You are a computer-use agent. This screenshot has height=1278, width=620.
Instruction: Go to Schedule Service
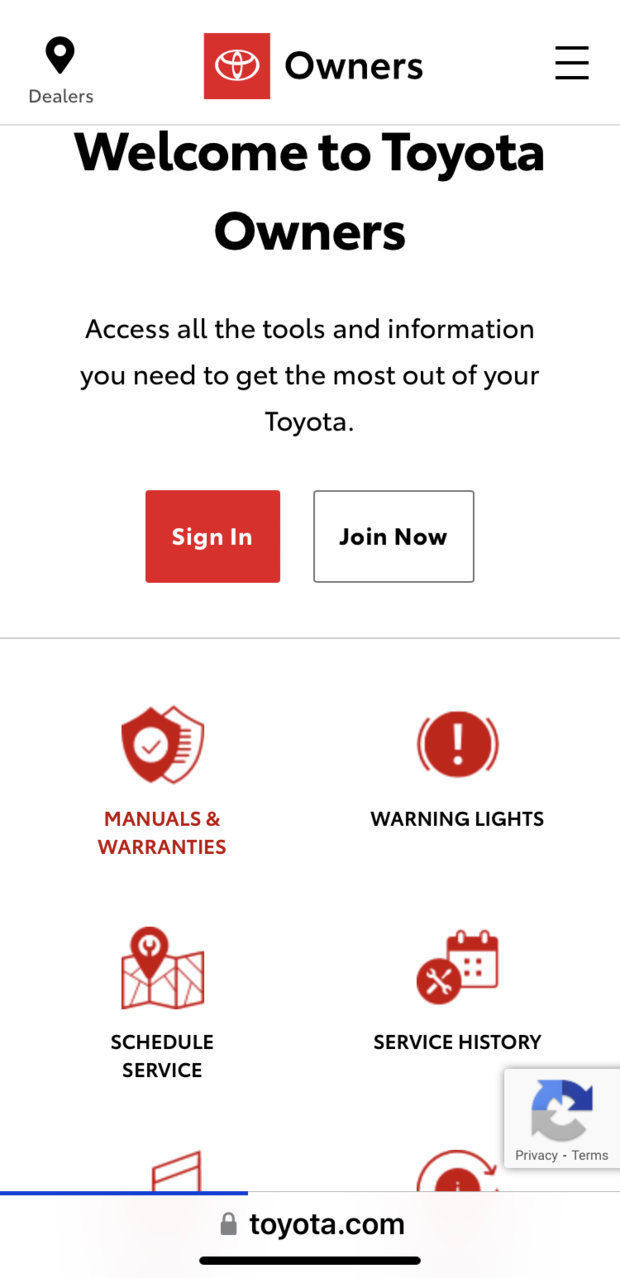[162, 1003]
